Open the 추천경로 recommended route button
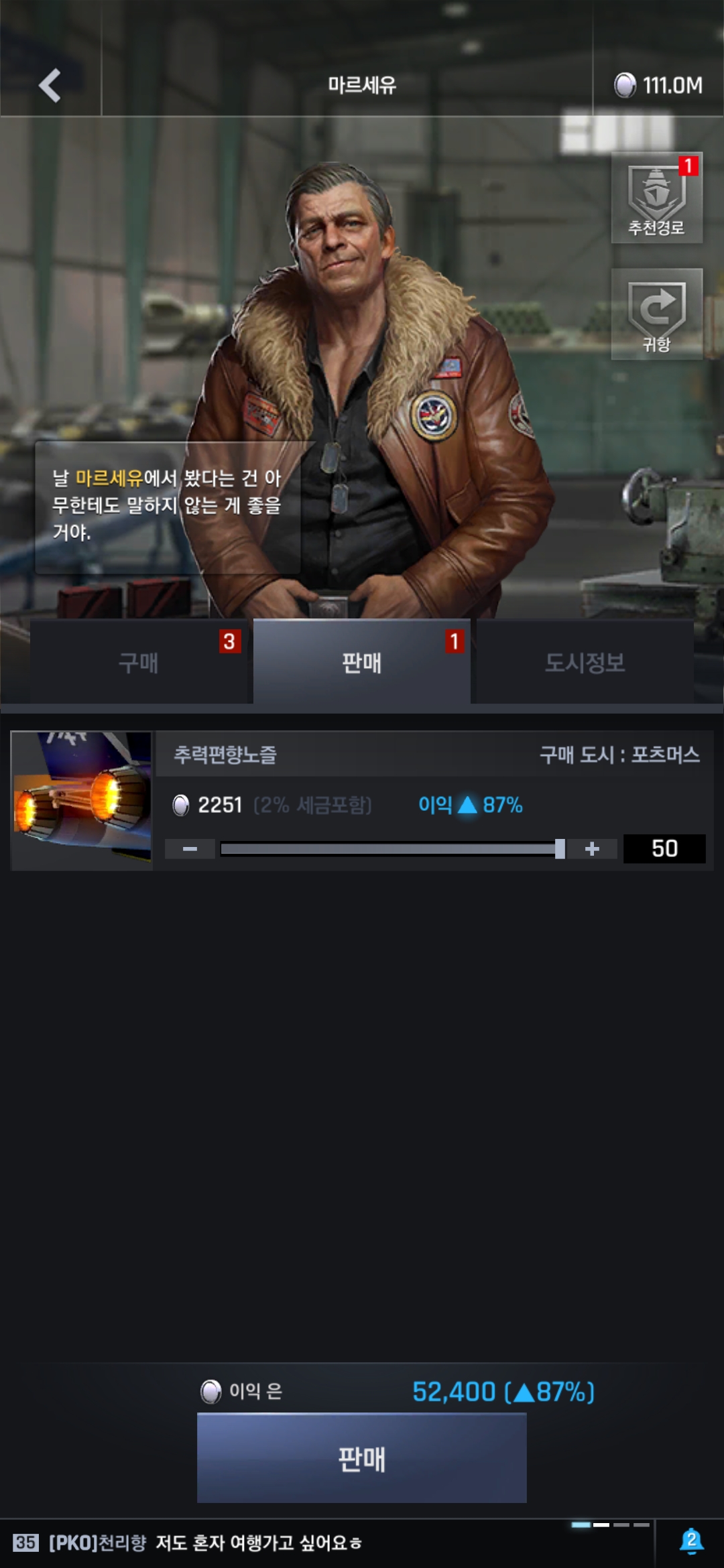 tap(656, 198)
